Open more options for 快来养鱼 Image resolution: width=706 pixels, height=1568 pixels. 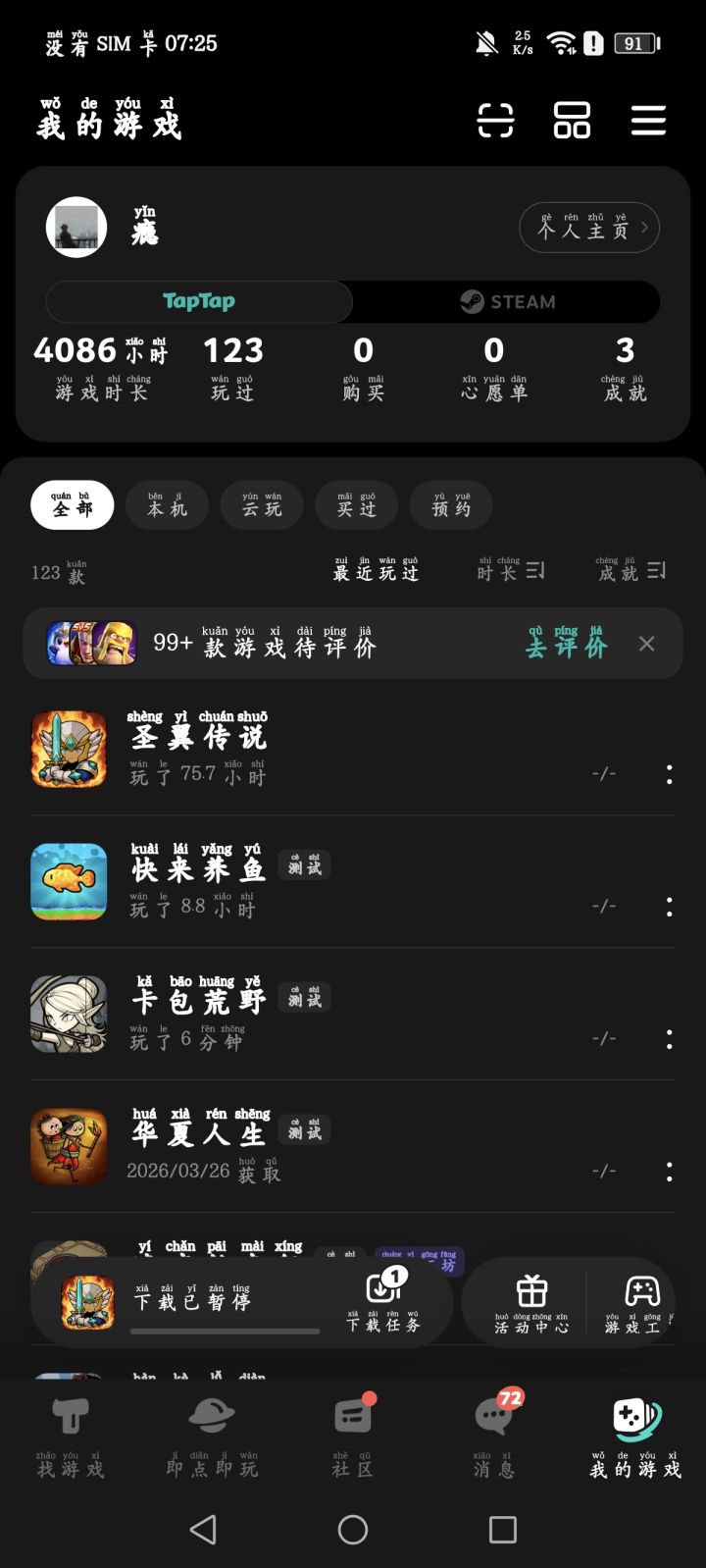[x=670, y=908]
